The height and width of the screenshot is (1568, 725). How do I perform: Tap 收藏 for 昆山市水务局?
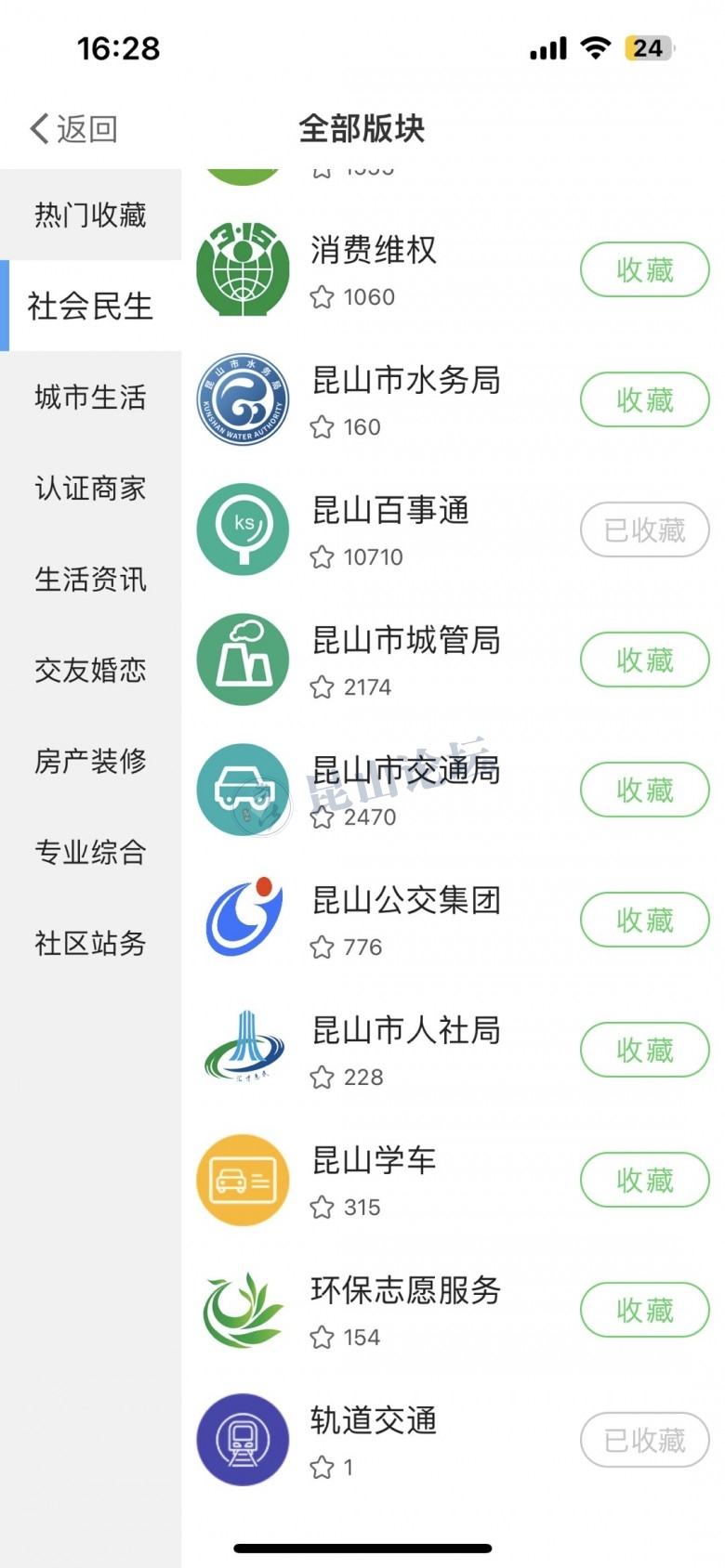(644, 400)
